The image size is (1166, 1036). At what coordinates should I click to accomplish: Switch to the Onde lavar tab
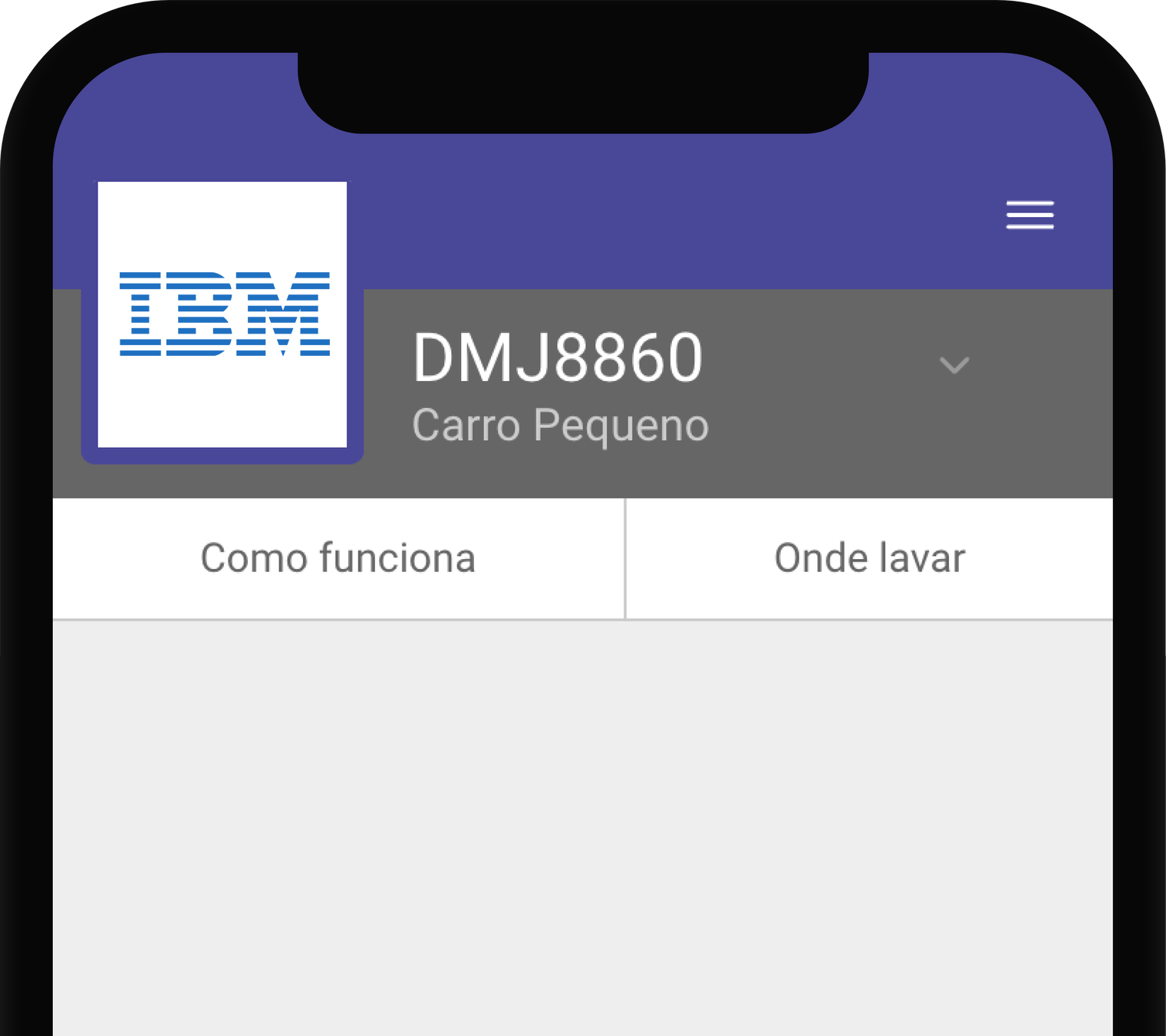[869, 558]
